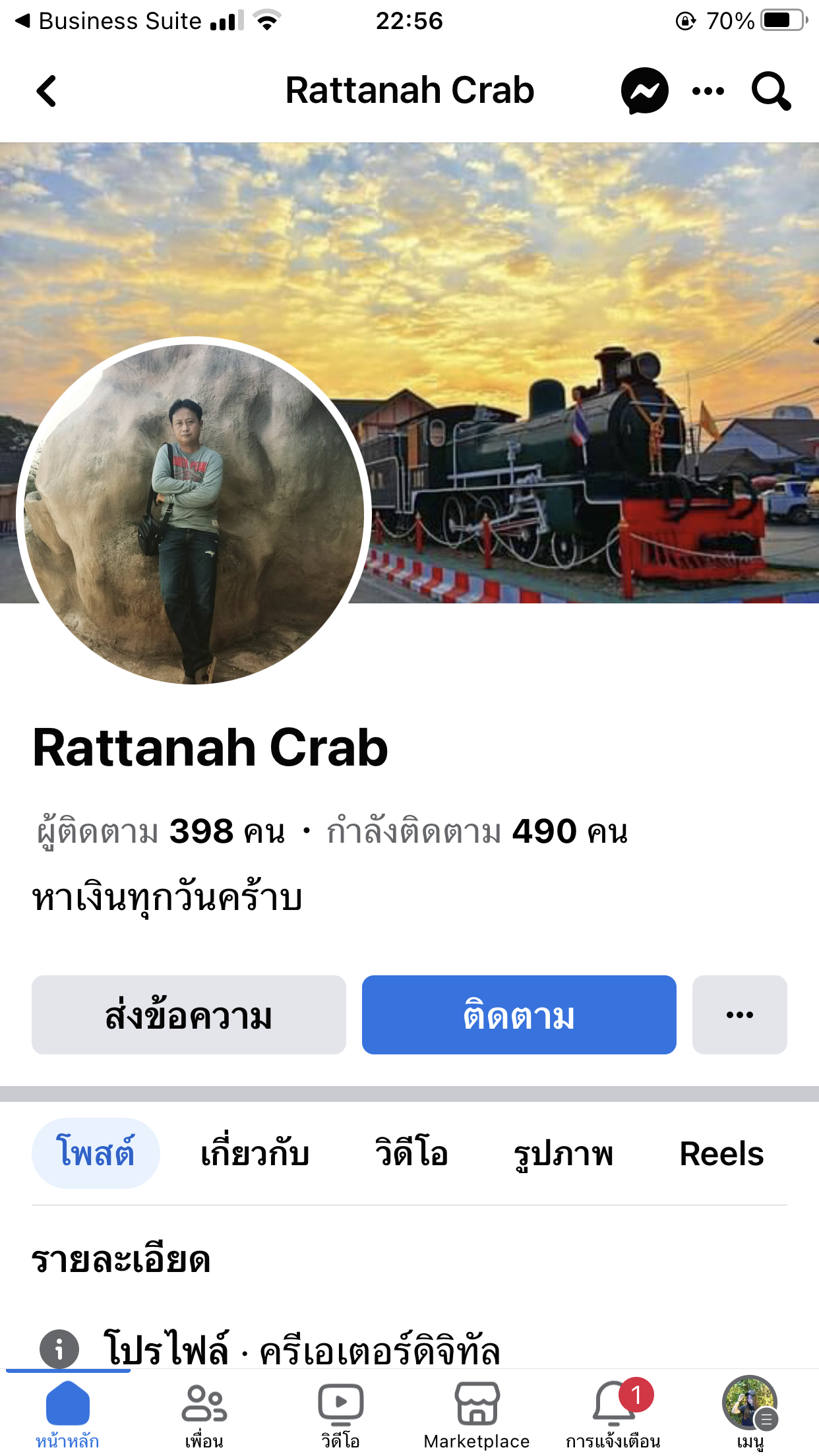Search within this profile
819x1456 pixels.
pos(771,91)
